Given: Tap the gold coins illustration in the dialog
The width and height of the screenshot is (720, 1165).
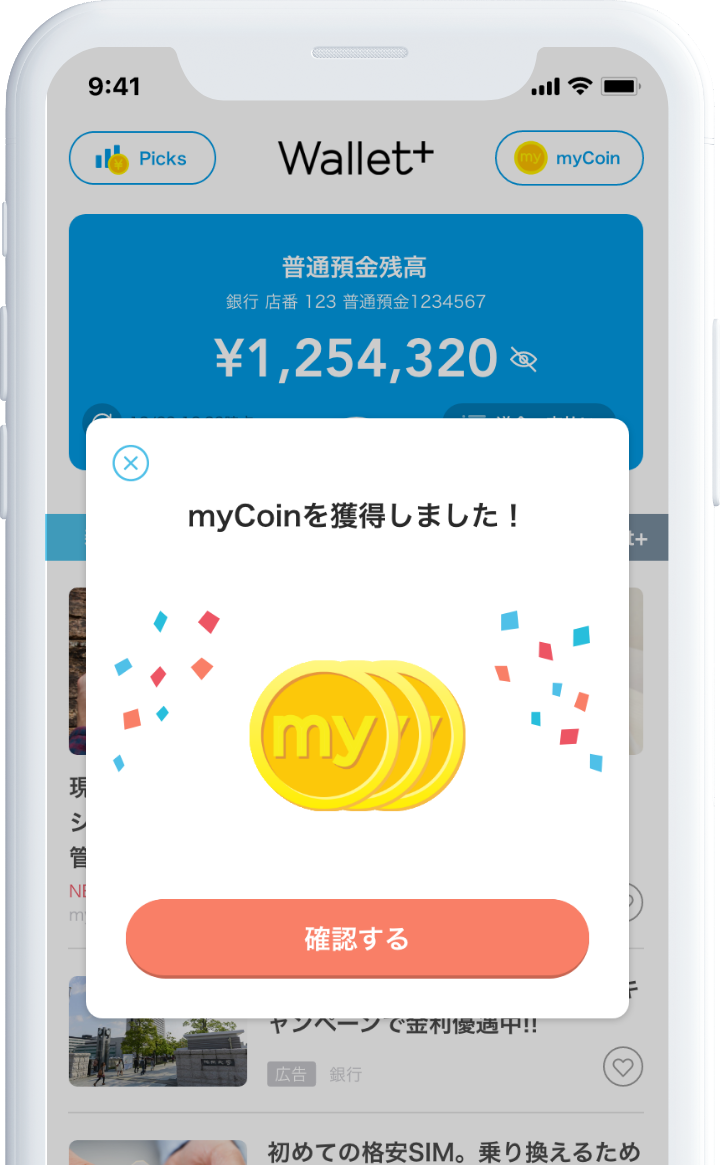Looking at the screenshot, I should (x=357, y=735).
